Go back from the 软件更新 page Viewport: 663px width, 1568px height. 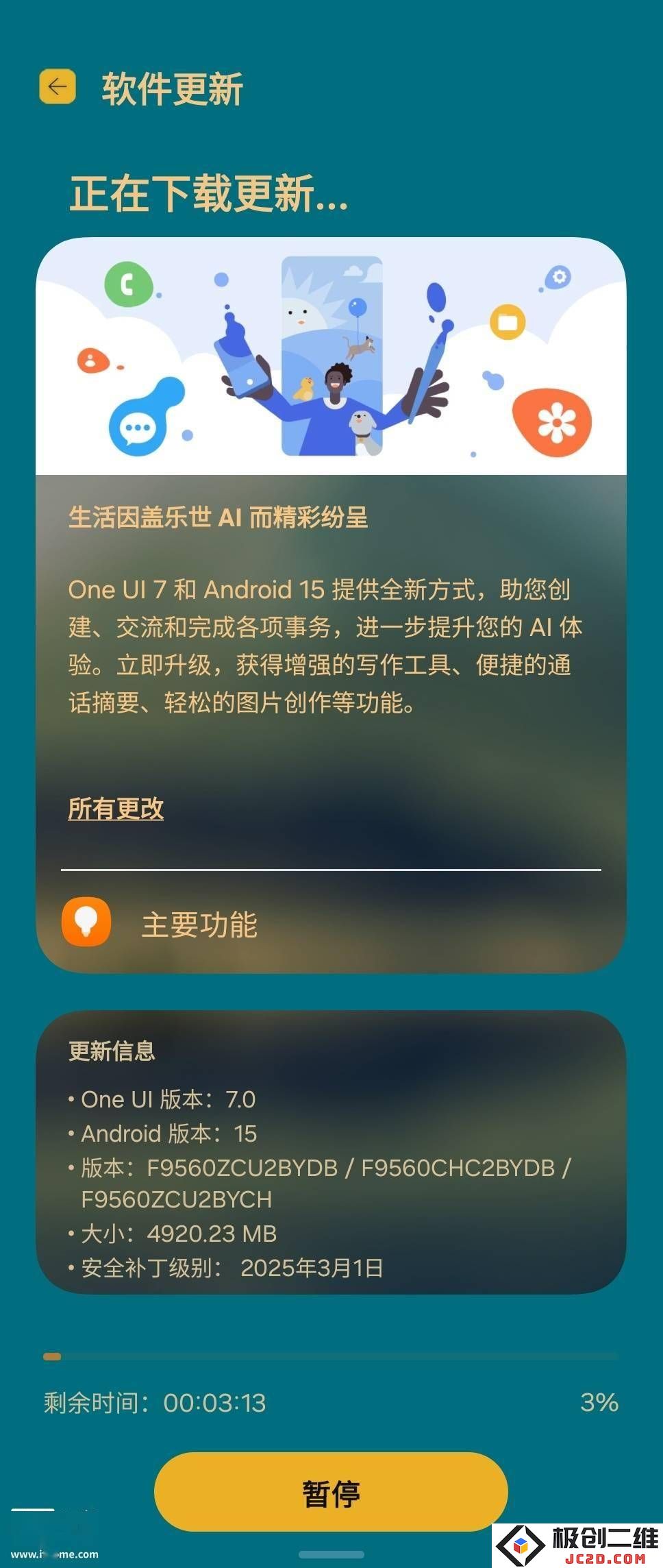click(57, 87)
